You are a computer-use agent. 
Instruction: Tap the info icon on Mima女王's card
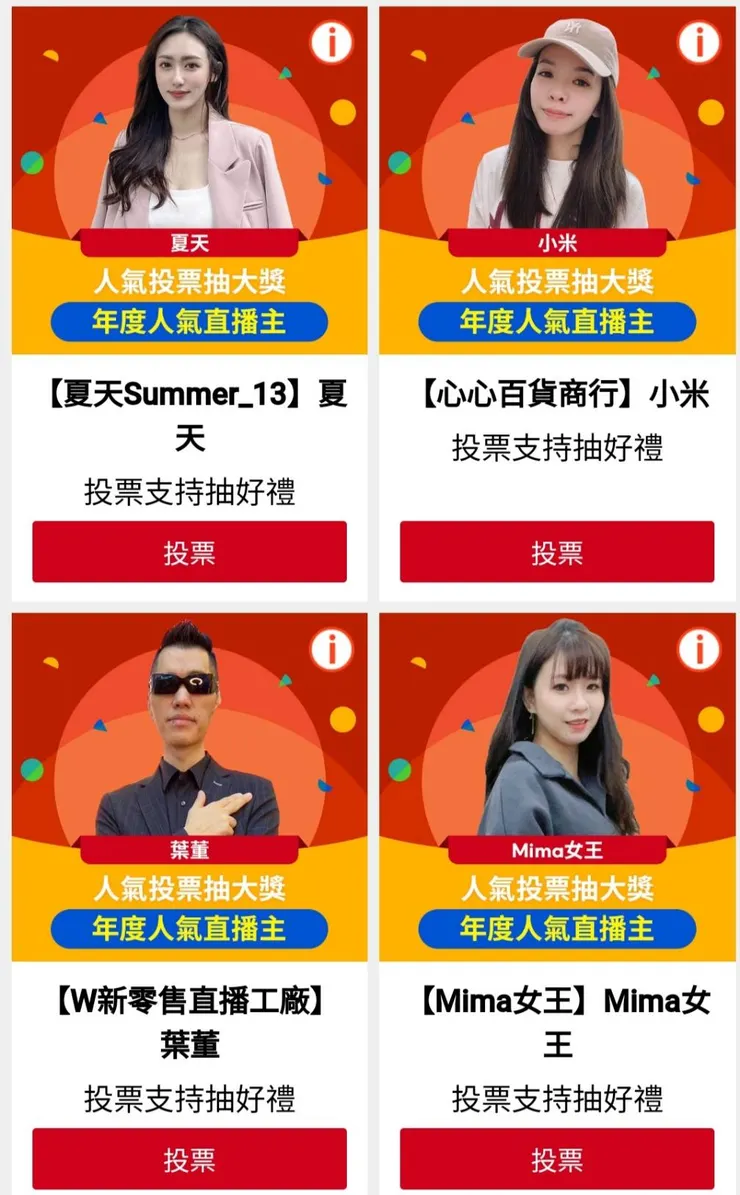699,650
